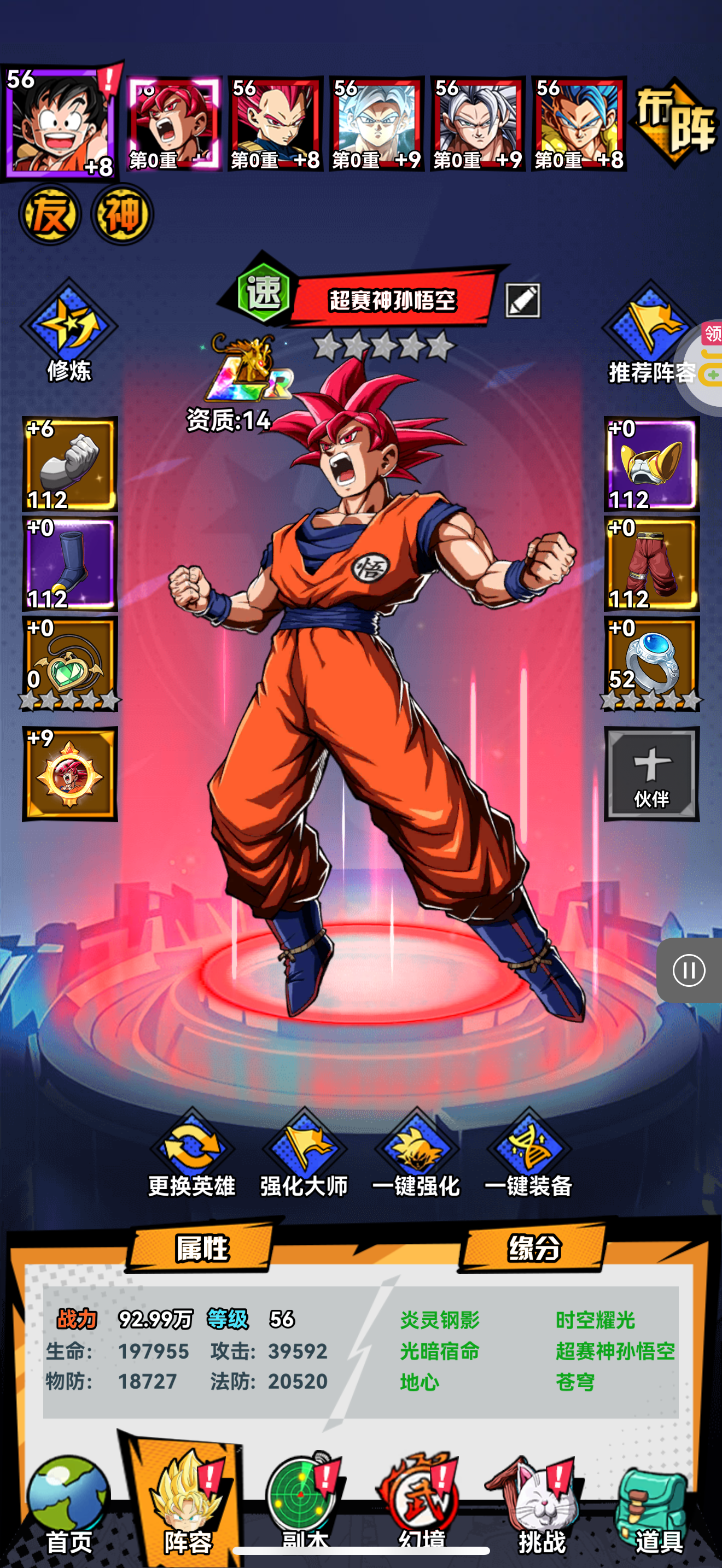
Task: Open the 布阵 formation button
Action: [x=674, y=123]
